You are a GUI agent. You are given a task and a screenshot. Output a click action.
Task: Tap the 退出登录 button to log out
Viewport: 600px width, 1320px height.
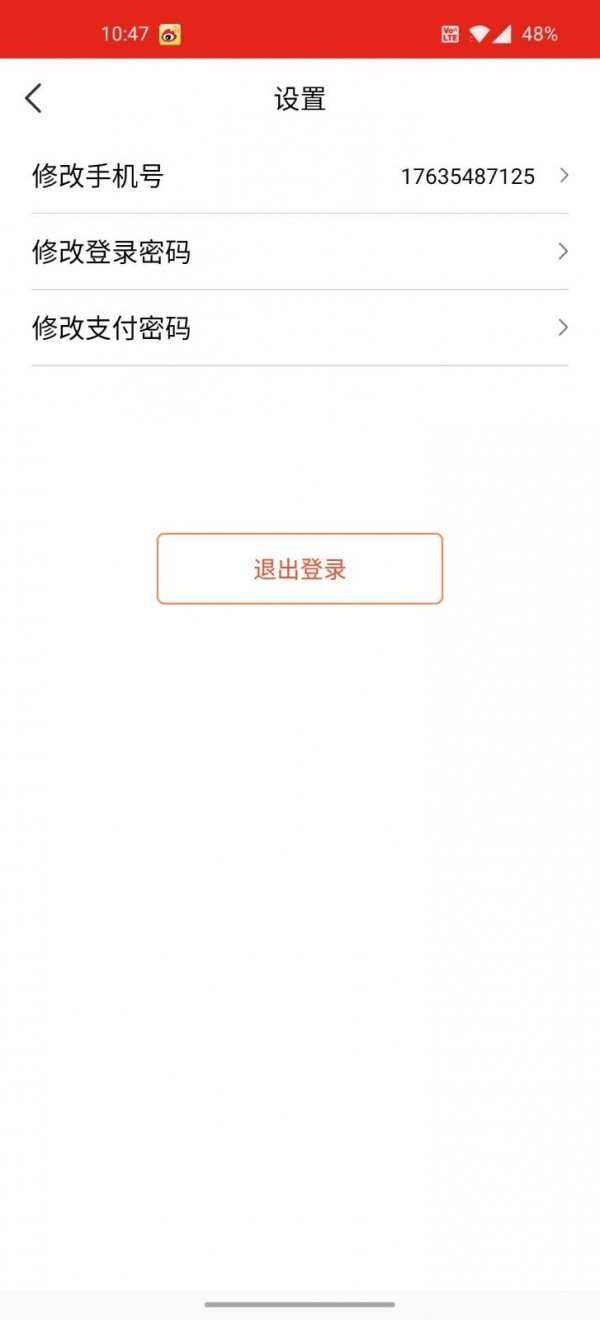[300, 569]
